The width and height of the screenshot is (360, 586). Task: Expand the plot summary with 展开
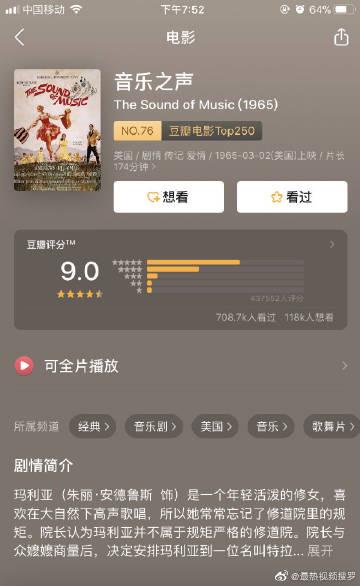tap(320, 551)
